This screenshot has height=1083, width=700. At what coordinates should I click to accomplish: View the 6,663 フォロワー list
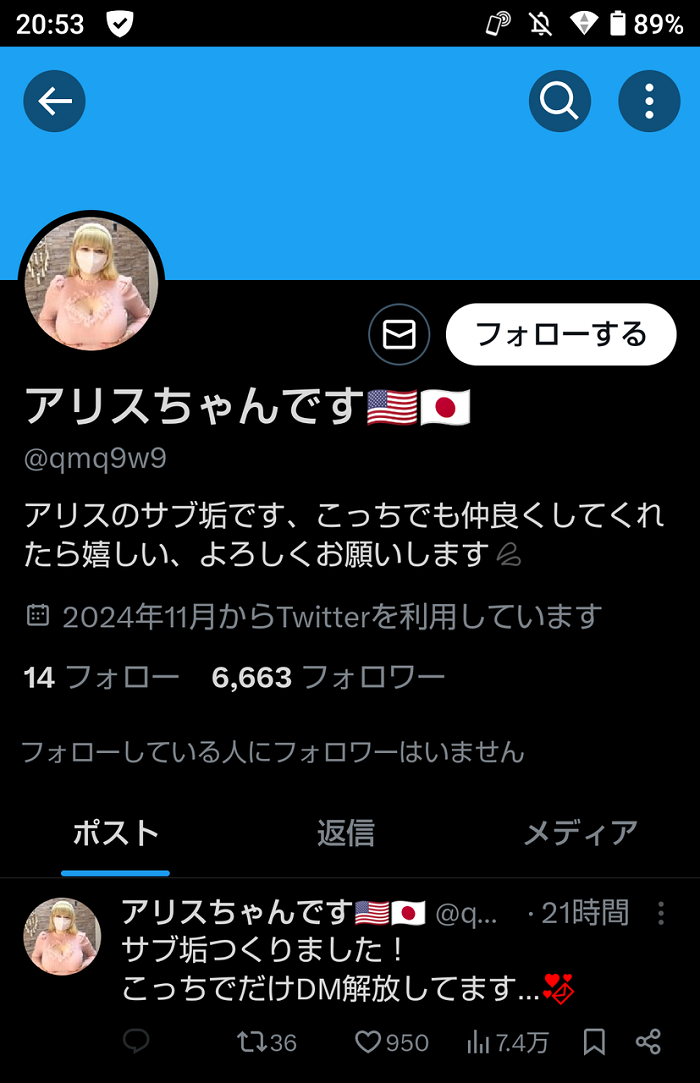(328, 678)
